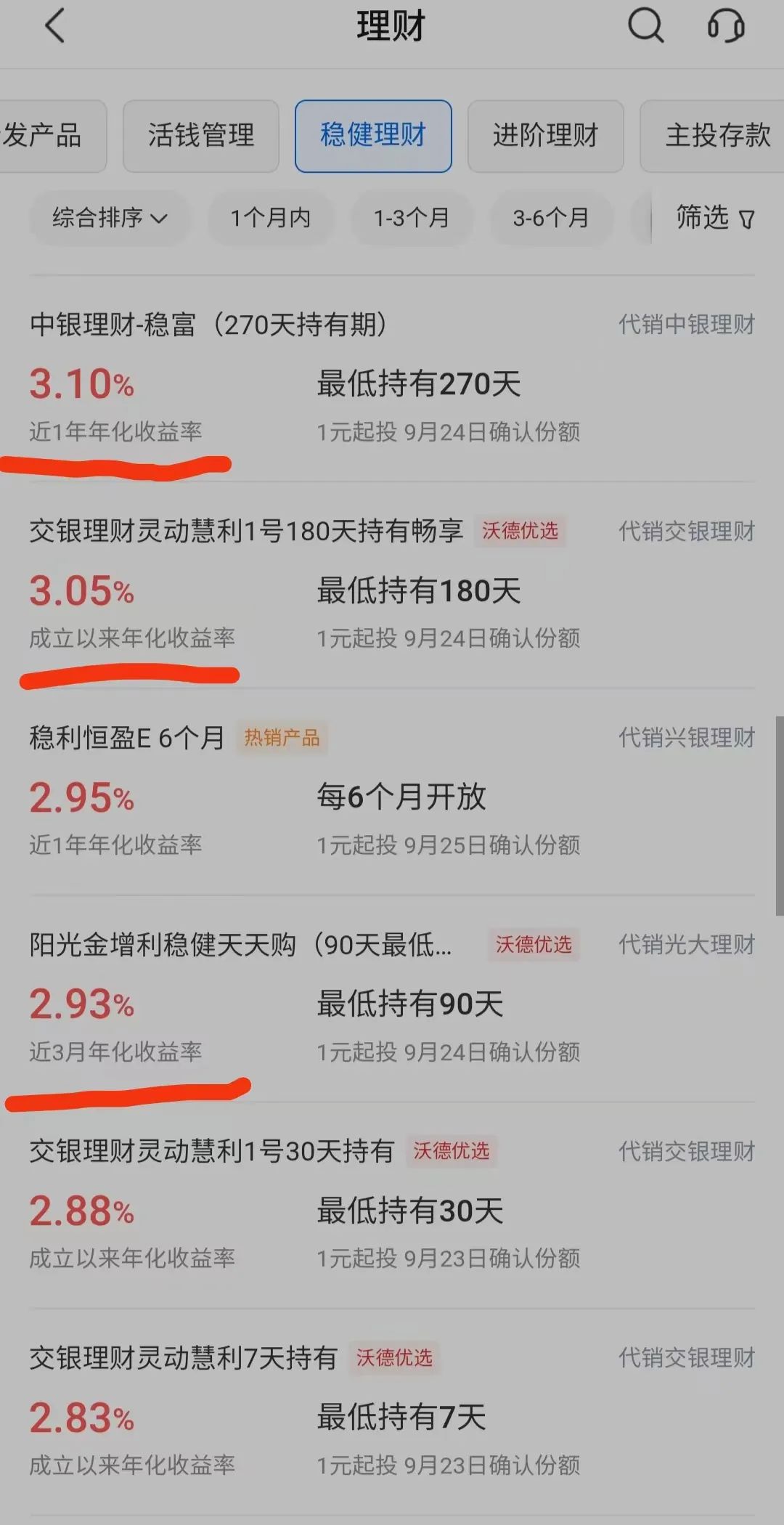Open 中银理财-稳富 270天持有期 product

tap(209, 325)
